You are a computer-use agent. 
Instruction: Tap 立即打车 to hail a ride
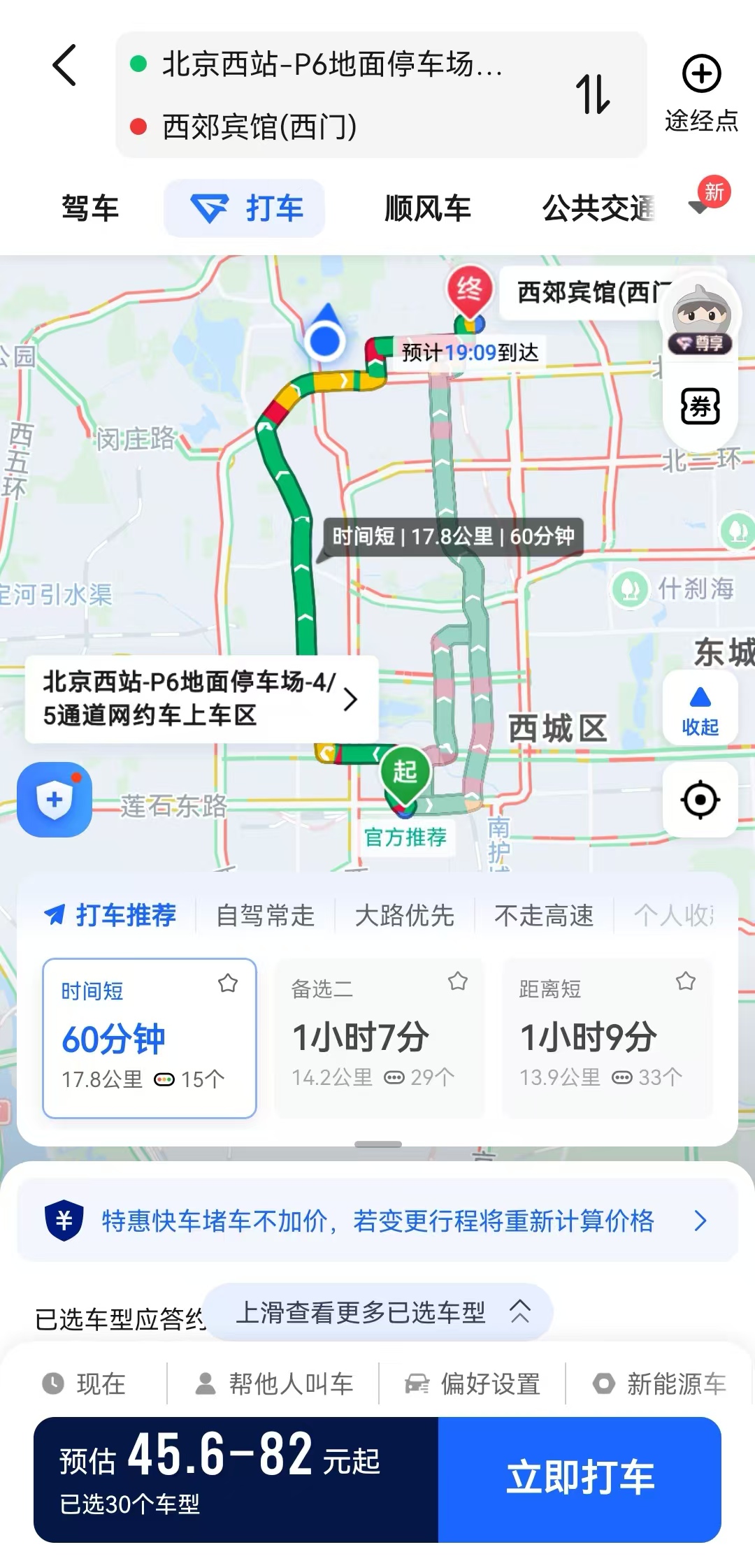tap(580, 1479)
